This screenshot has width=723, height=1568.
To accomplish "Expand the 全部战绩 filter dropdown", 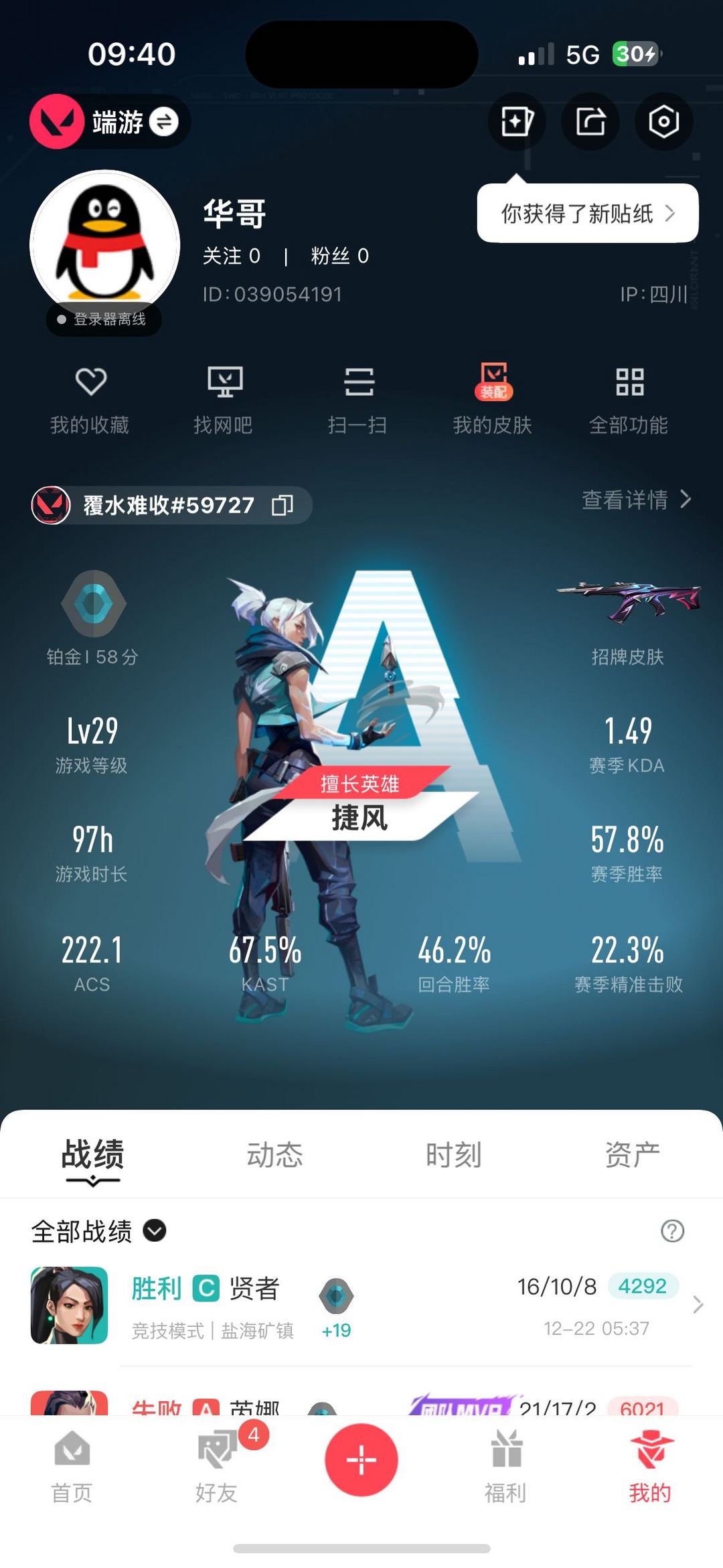I will pos(154,1230).
